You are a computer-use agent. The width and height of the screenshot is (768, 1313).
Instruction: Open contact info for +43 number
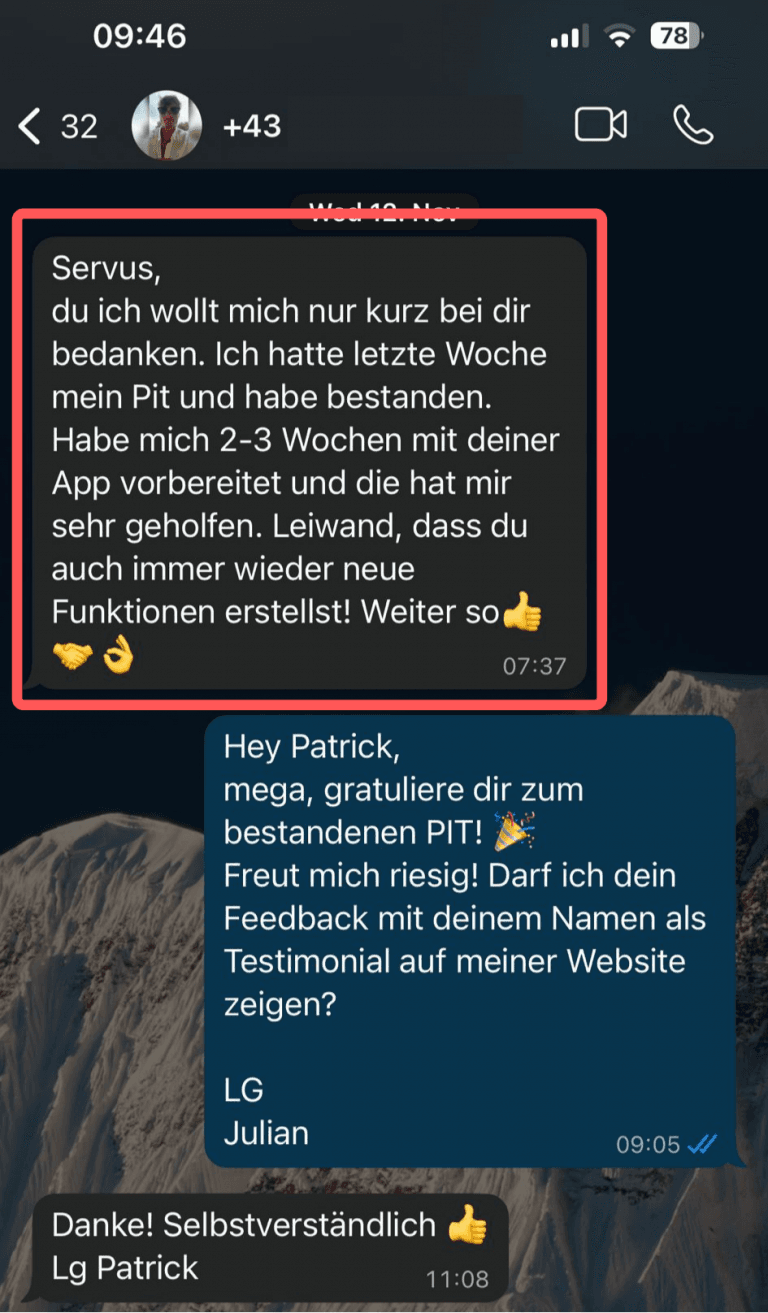tap(252, 127)
